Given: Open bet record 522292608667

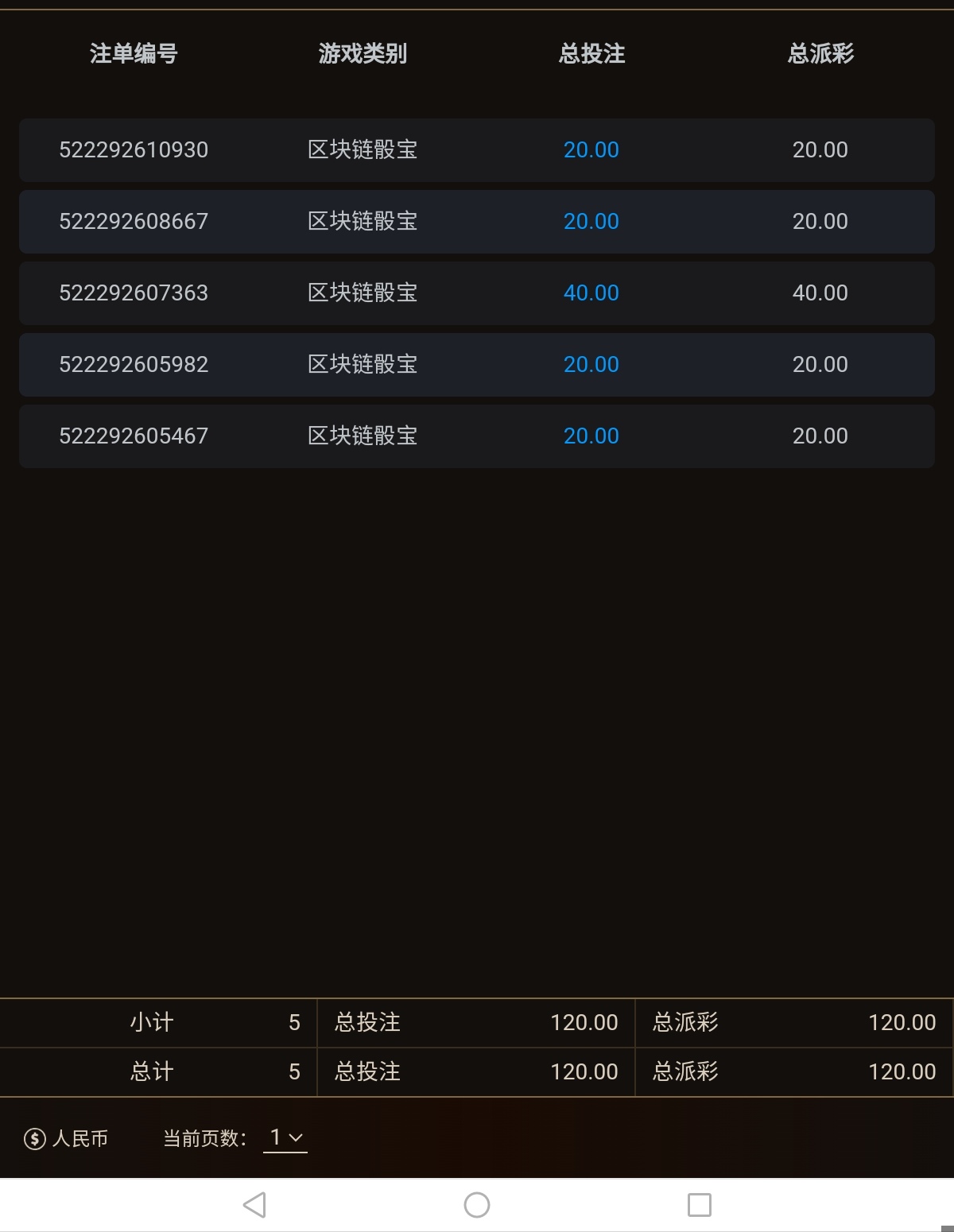Looking at the screenshot, I should (134, 222).
